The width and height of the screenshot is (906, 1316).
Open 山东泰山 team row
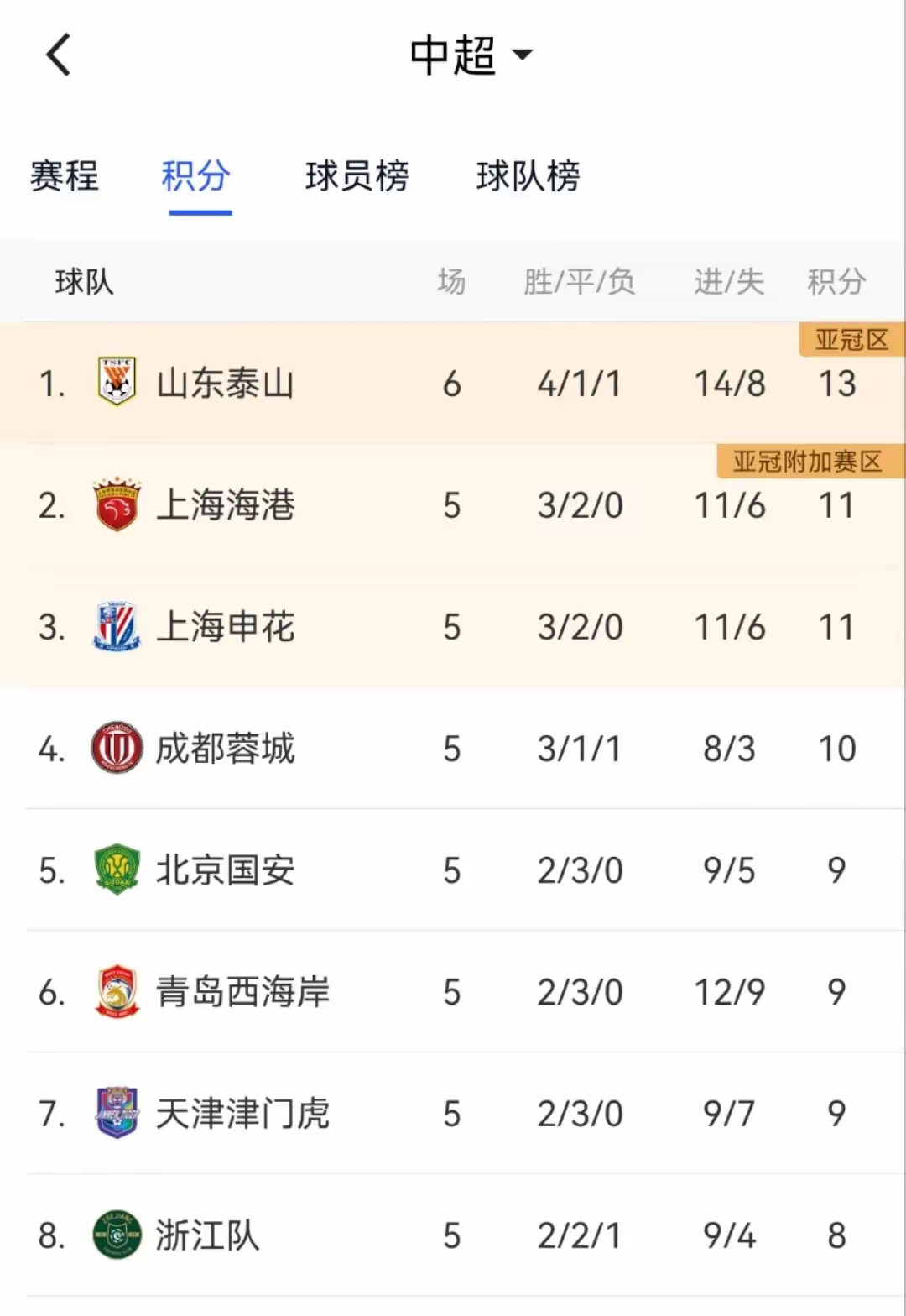point(225,384)
